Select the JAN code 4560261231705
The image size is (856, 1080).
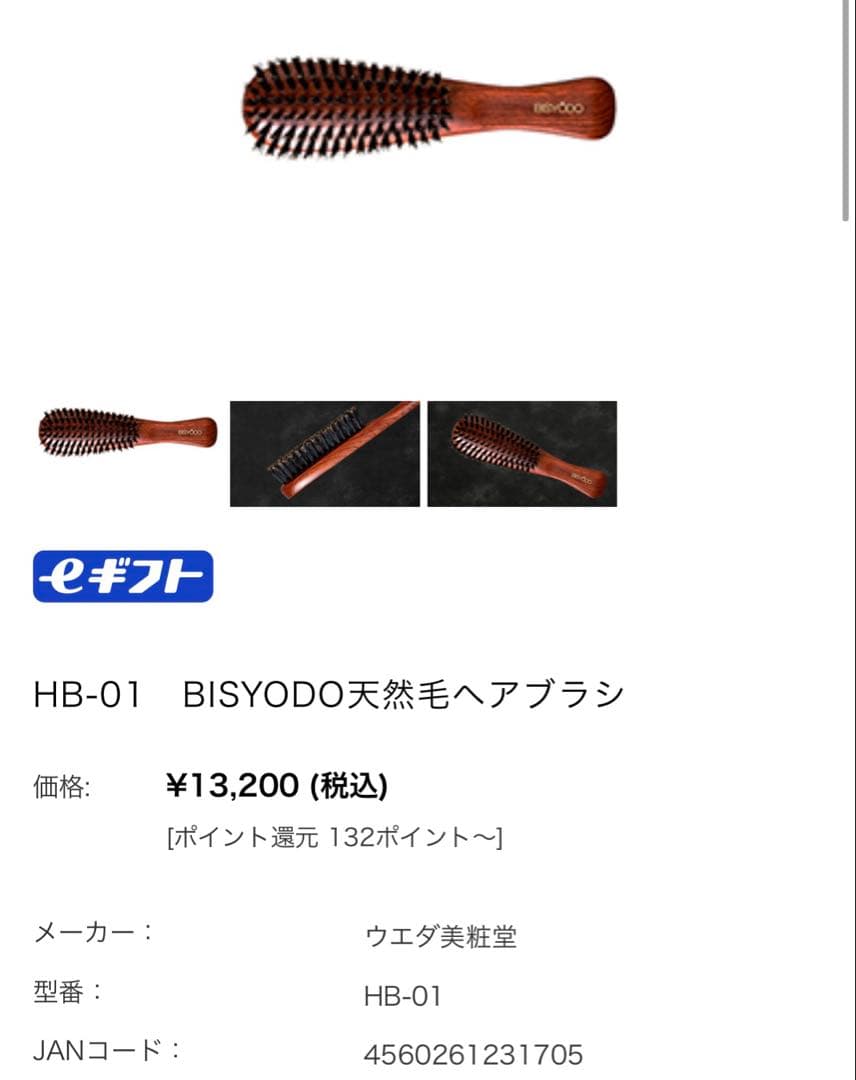pyautogui.click(x=472, y=1054)
